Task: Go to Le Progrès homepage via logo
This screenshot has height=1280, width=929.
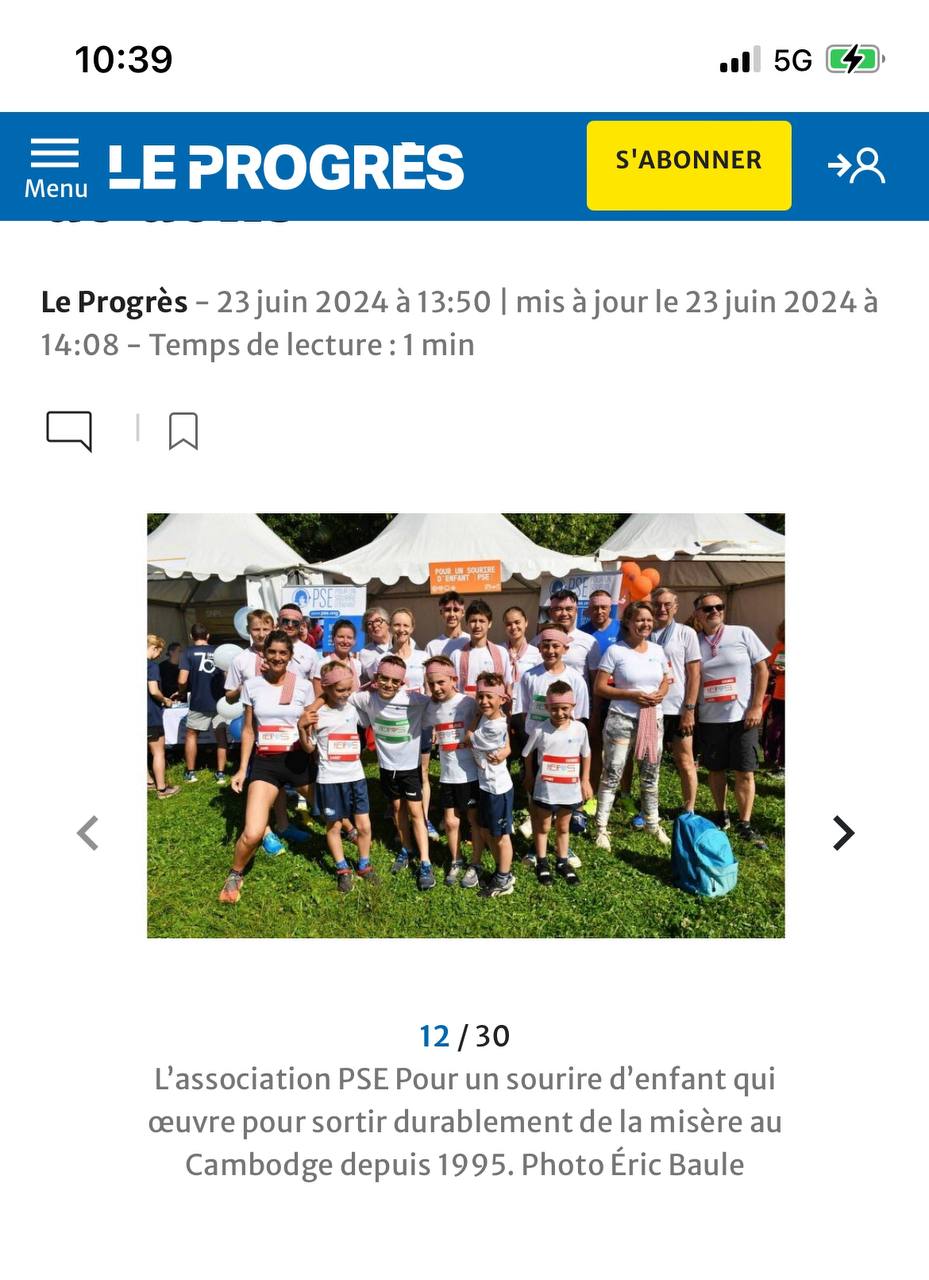Action: 286,166
